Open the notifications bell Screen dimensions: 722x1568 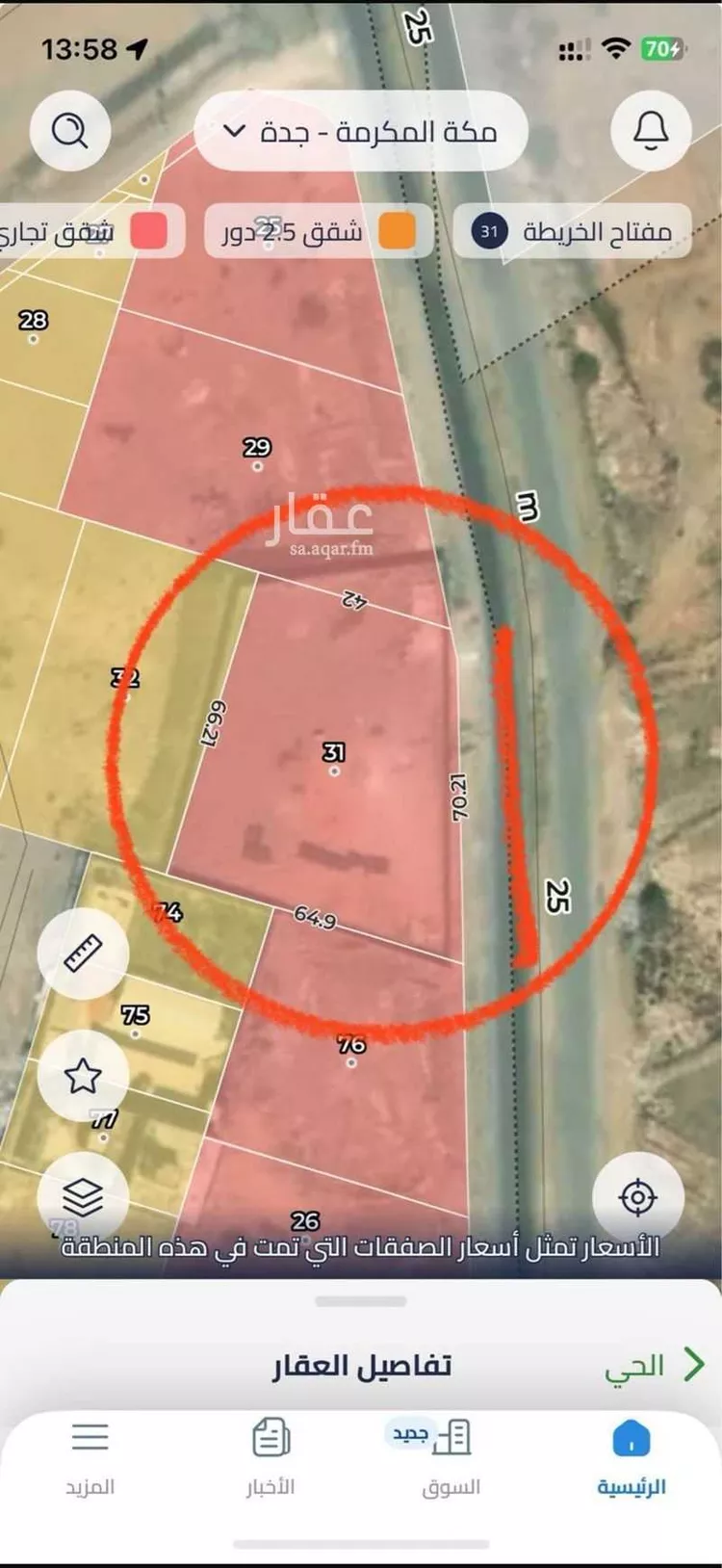(x=651, y=130)
